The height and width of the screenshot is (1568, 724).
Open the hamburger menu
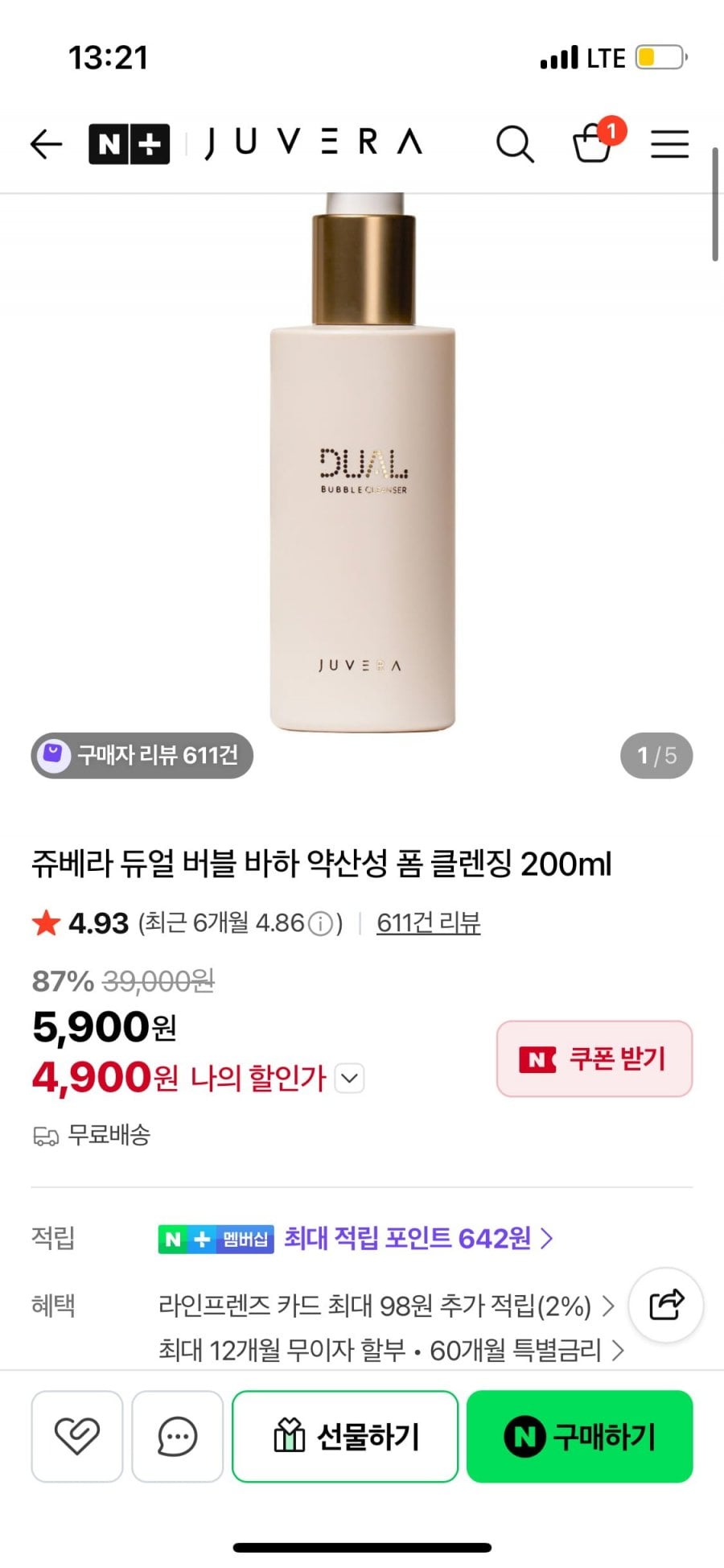coord(669,144)
